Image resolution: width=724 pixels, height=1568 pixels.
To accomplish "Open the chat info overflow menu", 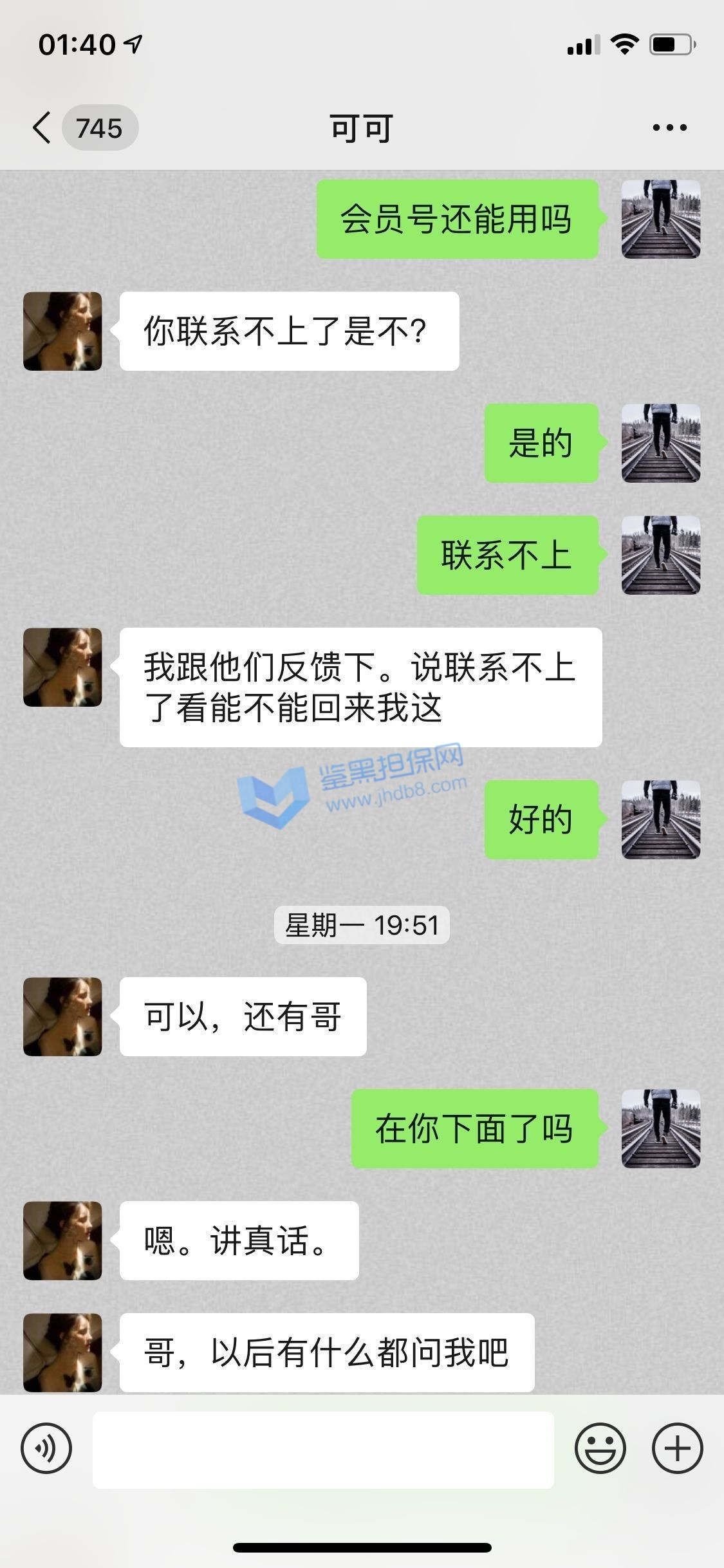I will 669,127.
